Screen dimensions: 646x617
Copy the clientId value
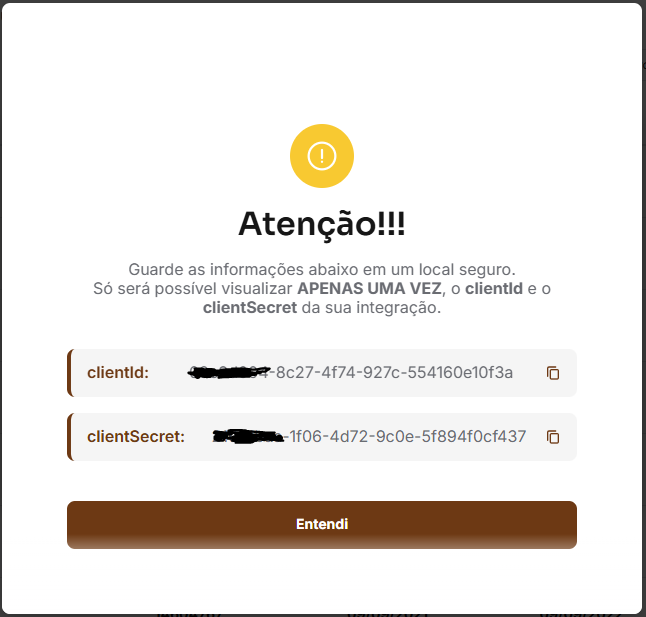[553, 373]
